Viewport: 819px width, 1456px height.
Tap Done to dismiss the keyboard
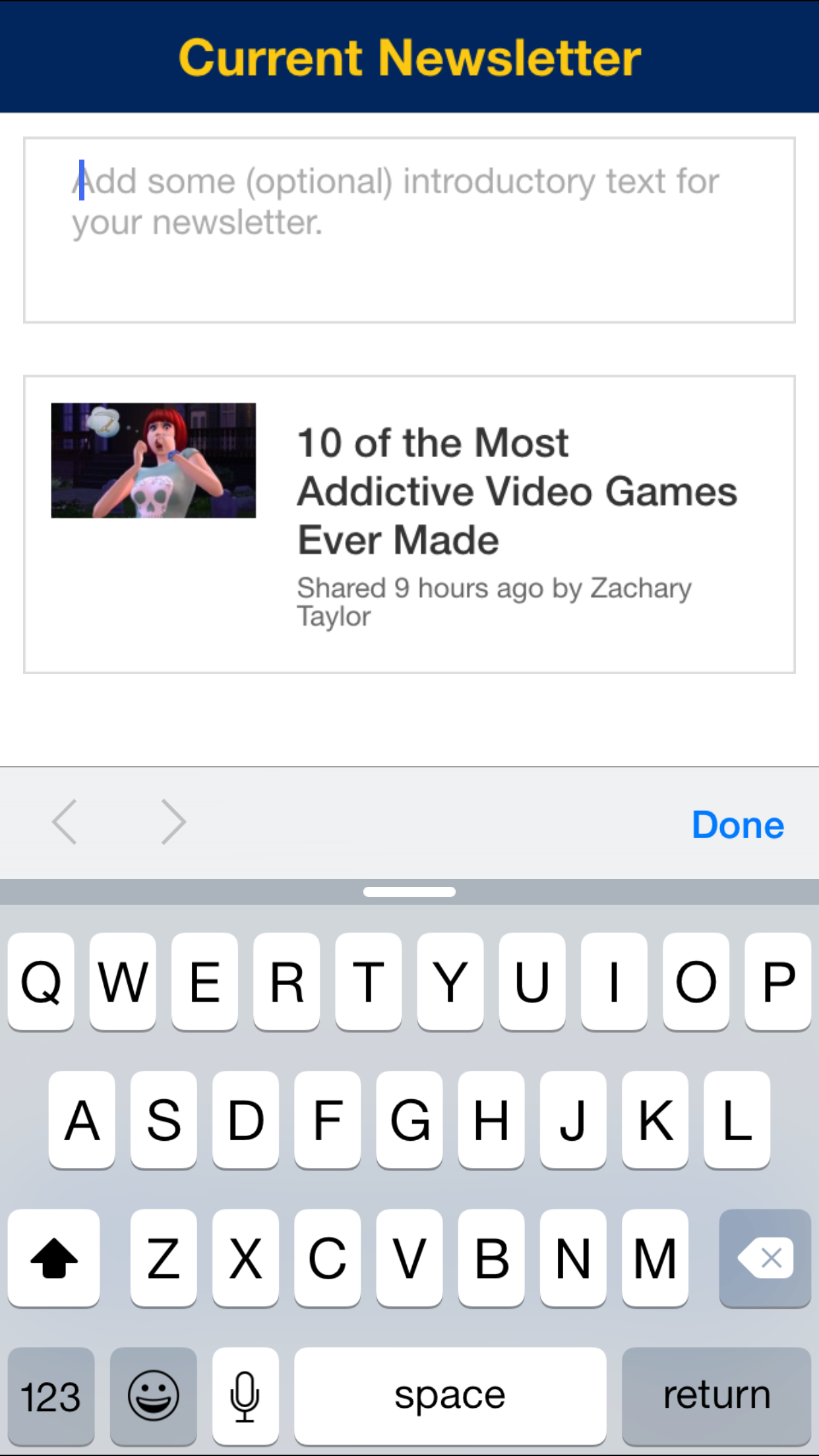pos(738,824)
